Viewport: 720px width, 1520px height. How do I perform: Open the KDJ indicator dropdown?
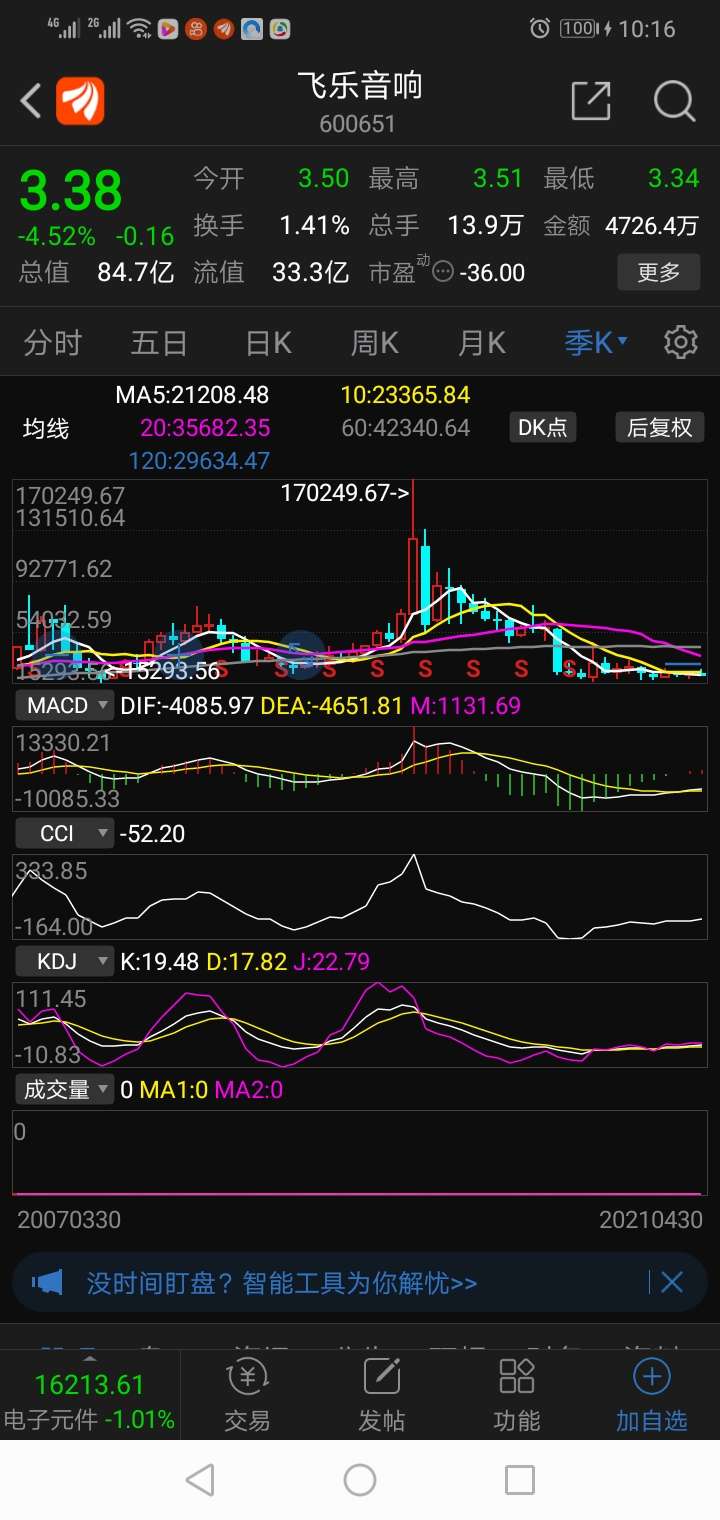(x=64, y=961)
